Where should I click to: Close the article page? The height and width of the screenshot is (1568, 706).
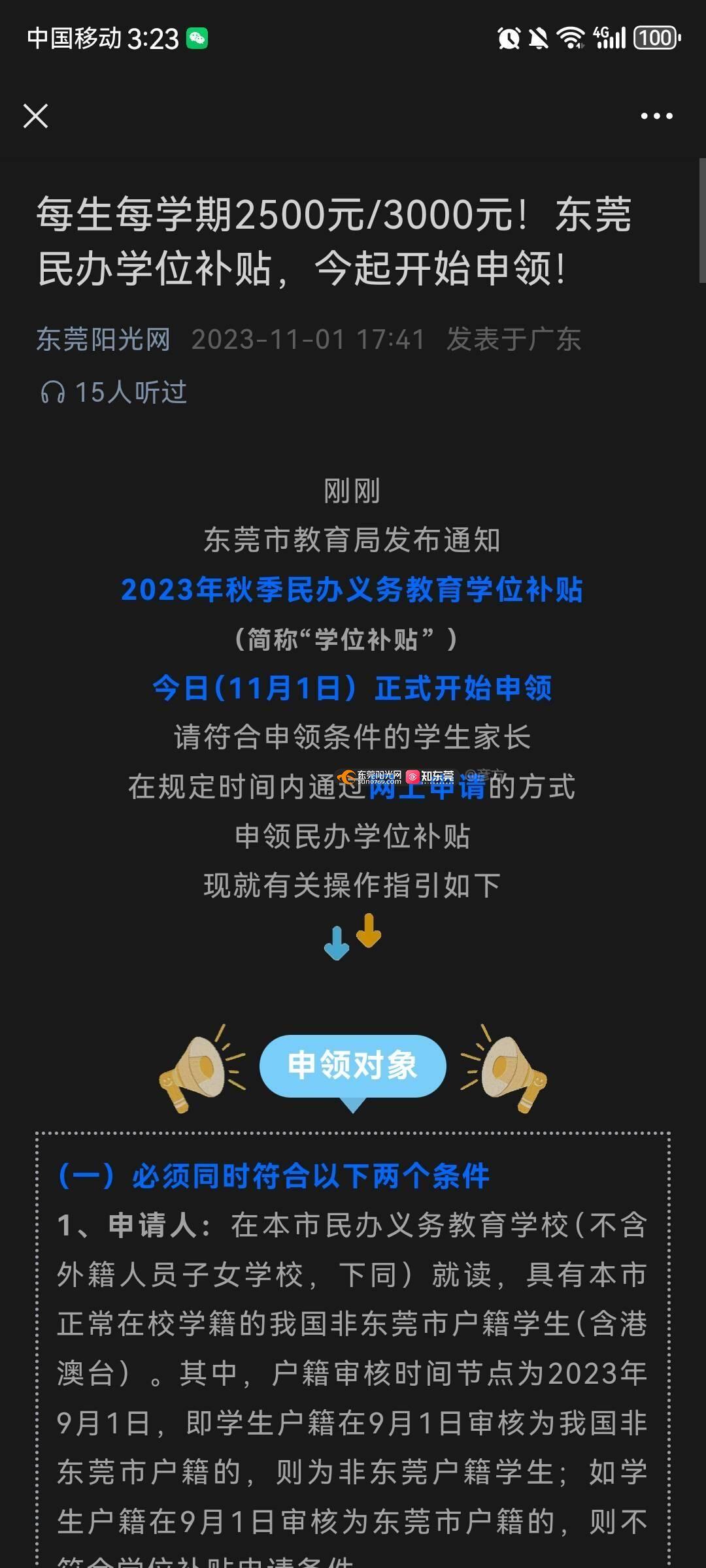tap(35, 116)
